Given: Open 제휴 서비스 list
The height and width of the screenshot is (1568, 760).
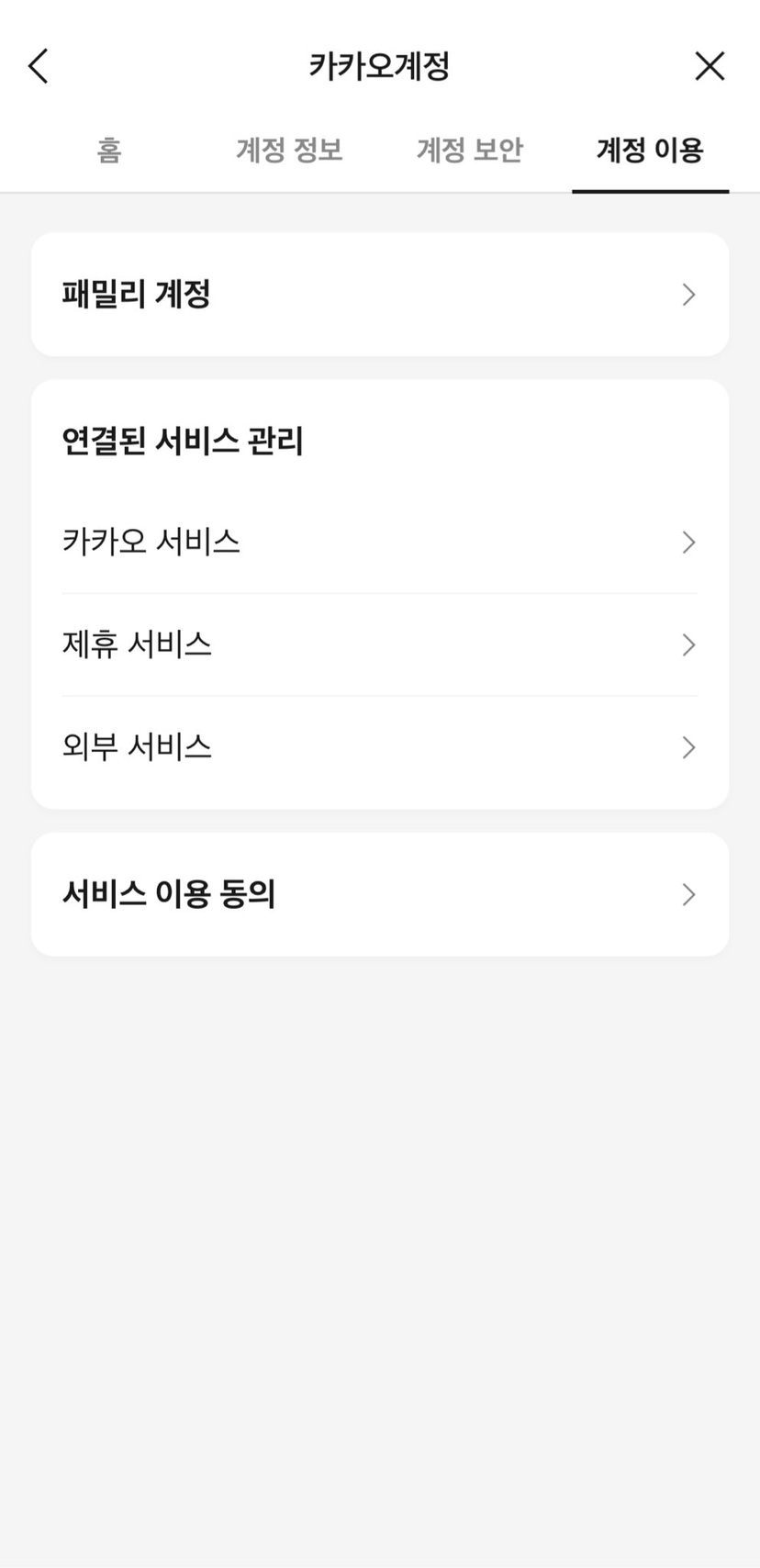Looking at the screenshot, I should pyautogui.click(x=380, y=645).
